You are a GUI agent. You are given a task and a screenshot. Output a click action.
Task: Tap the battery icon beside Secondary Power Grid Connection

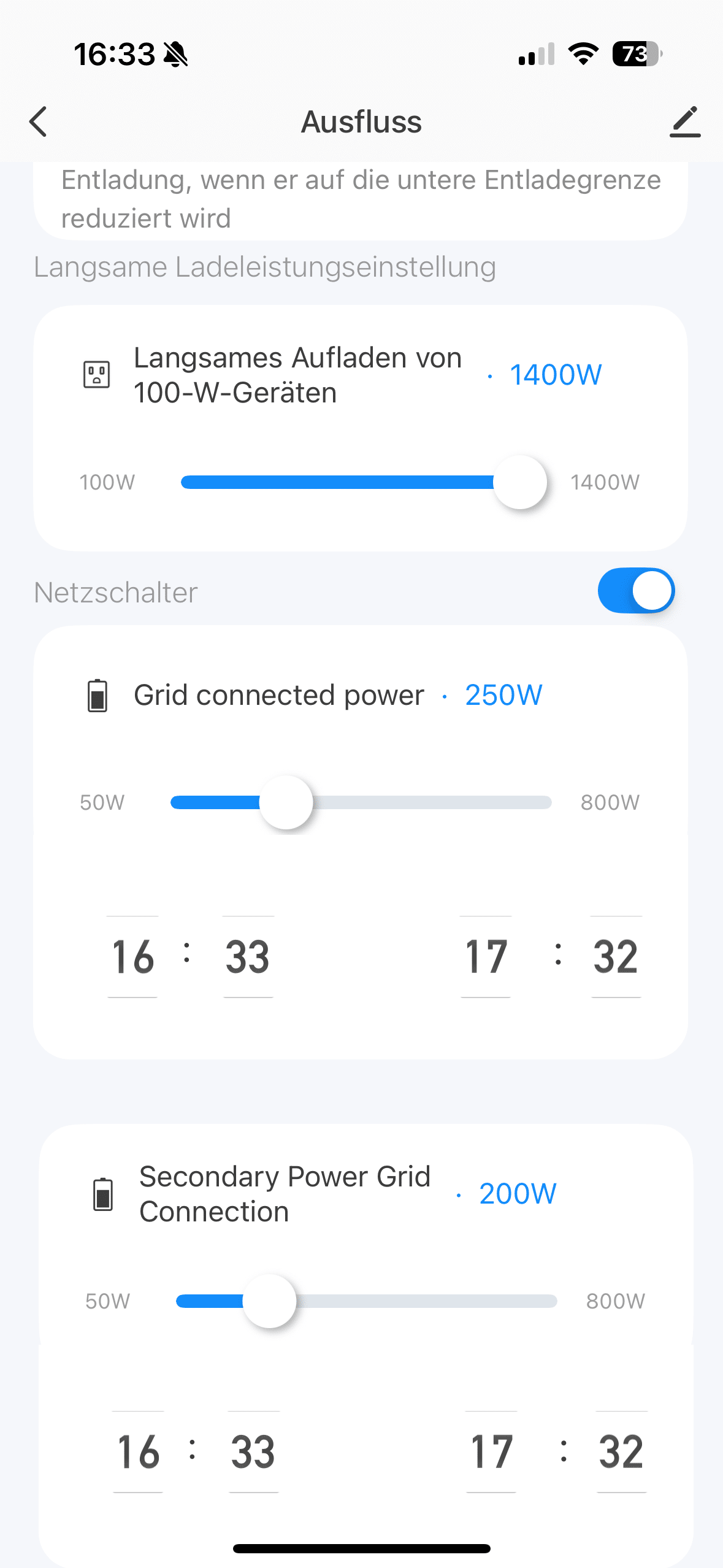(x=102, y=1193)
